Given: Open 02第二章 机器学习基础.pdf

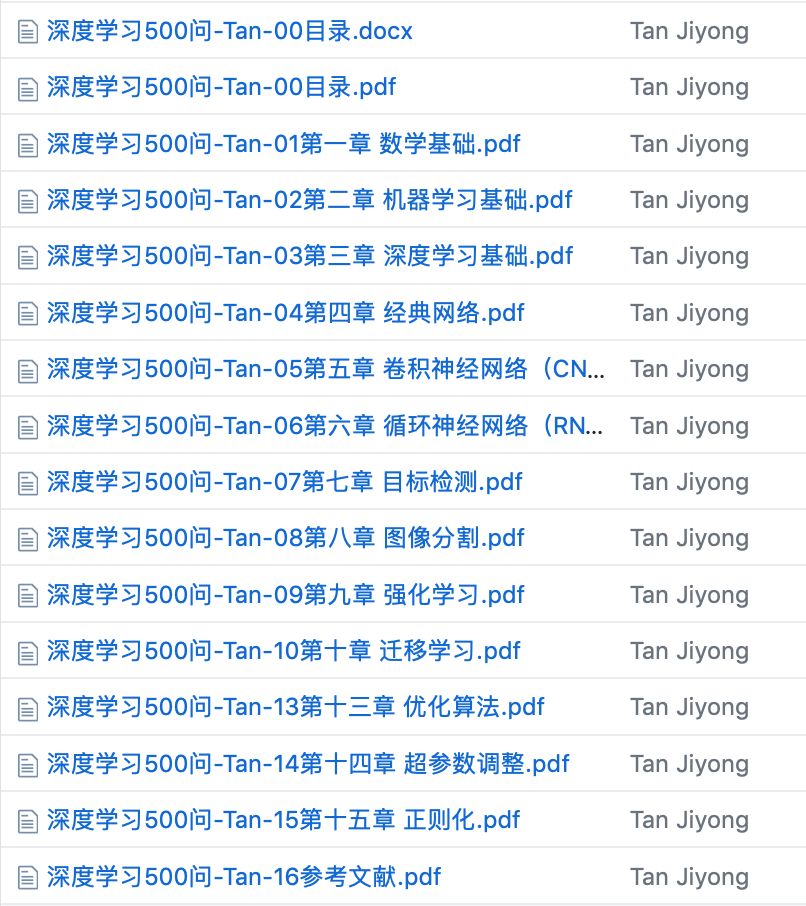Looking at the screenshot, I should pyautogui.click(x=309, y=200).
